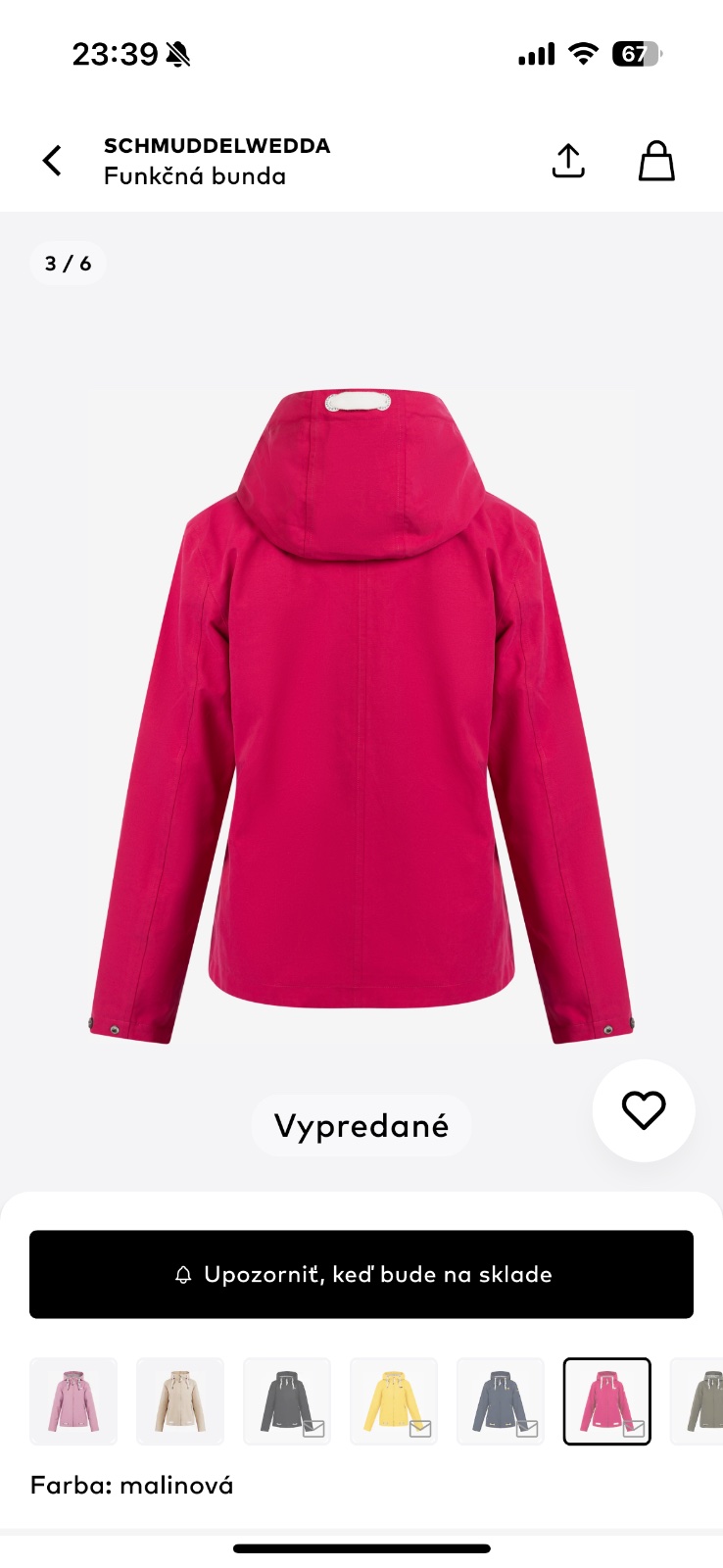723x1568 pixels.
Task: Open the shopping bag
Action: (x=656, y=161)
